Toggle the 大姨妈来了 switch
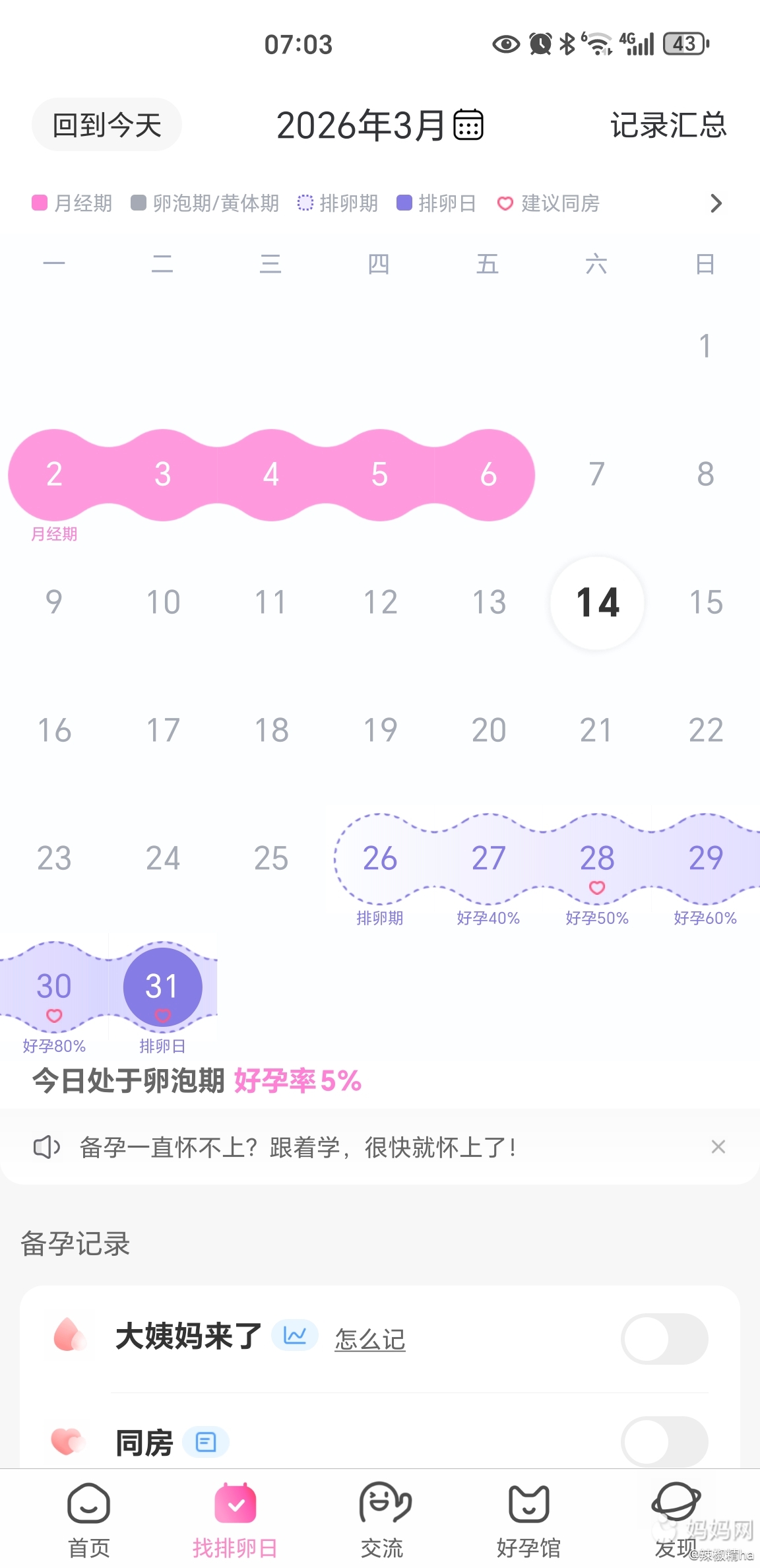760x1568 pixels. [664, 1338]
